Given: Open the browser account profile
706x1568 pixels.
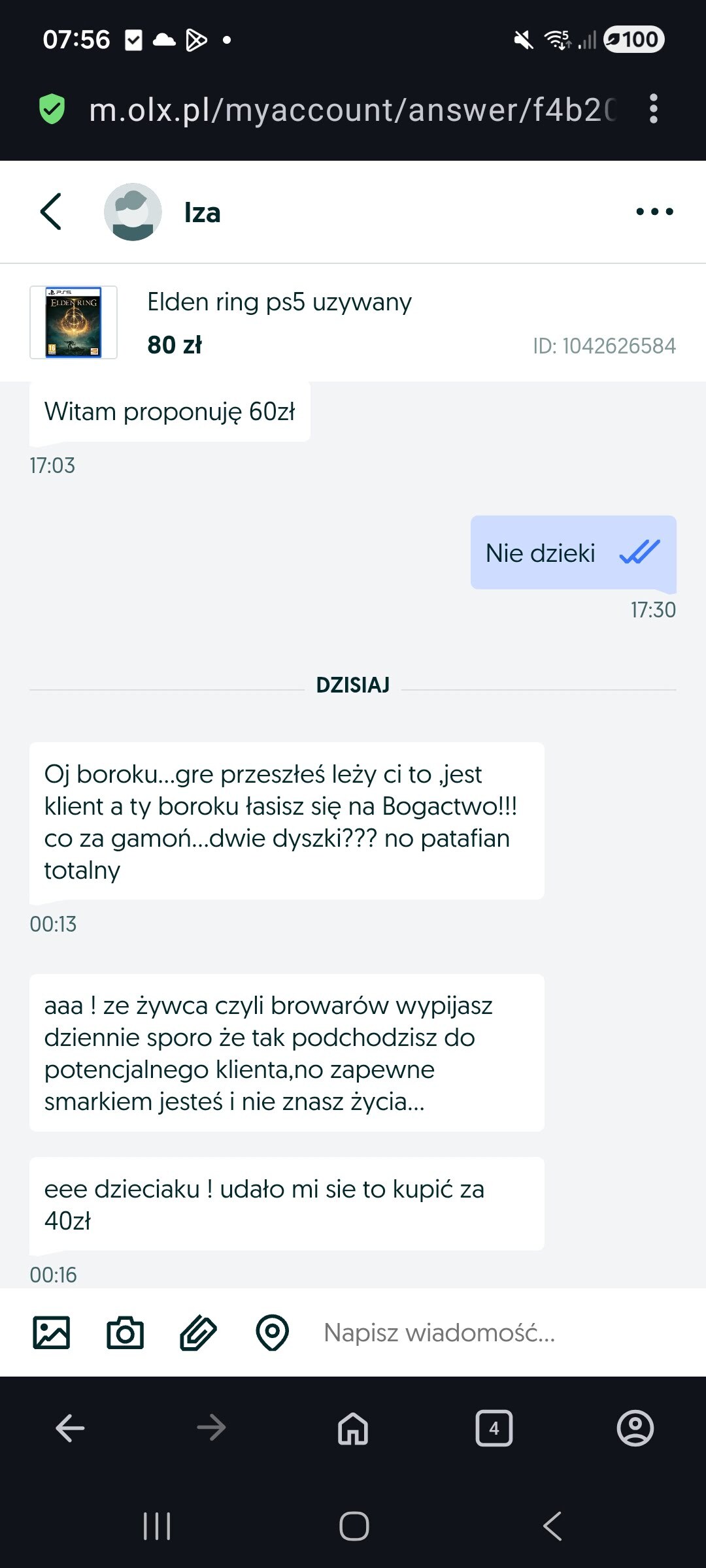Looking at the screenshot, I should (635, 1428).
